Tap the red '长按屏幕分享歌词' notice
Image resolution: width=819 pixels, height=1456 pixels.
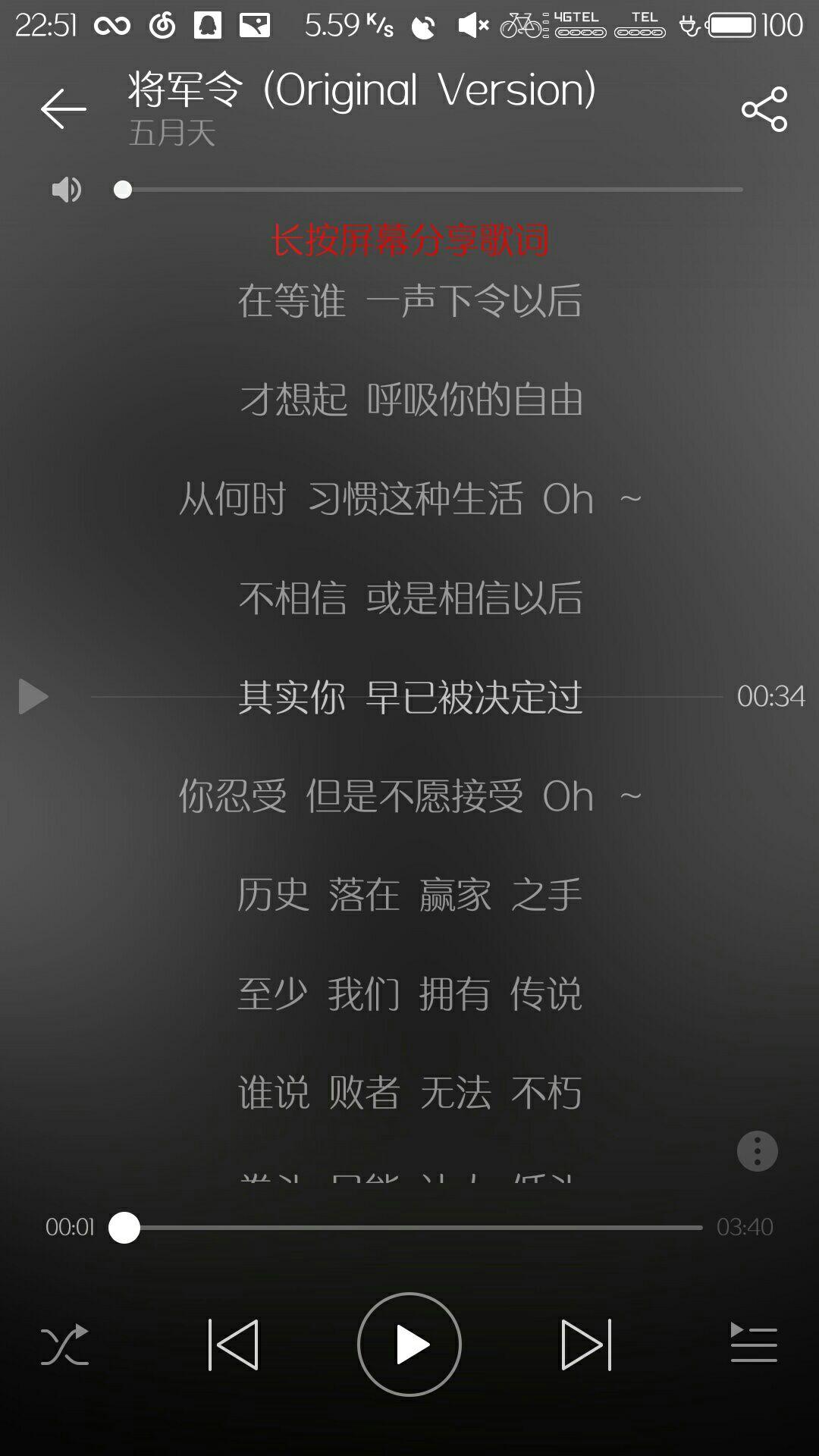(x=409, y=241)
